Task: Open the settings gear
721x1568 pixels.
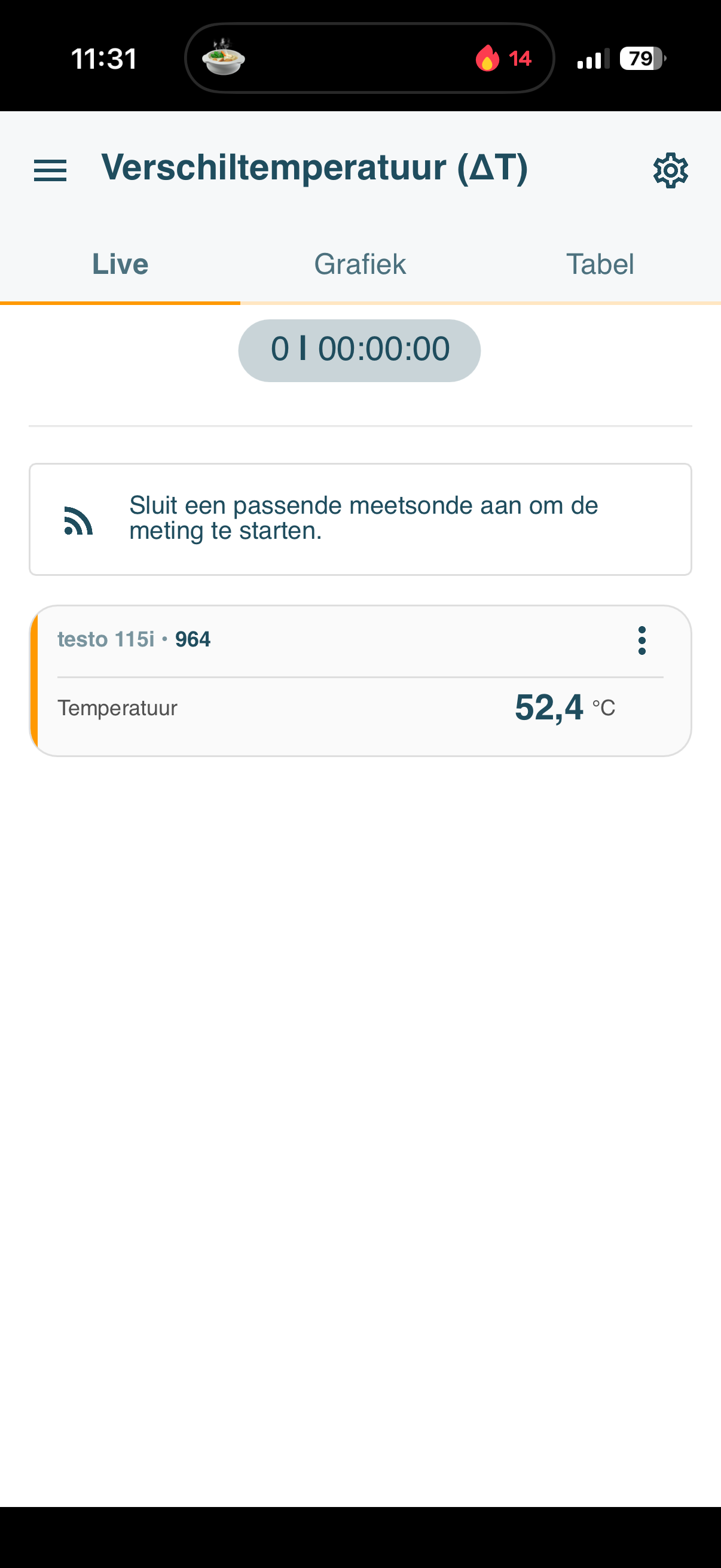Action: pyautogui.click(x=670, y=170)
